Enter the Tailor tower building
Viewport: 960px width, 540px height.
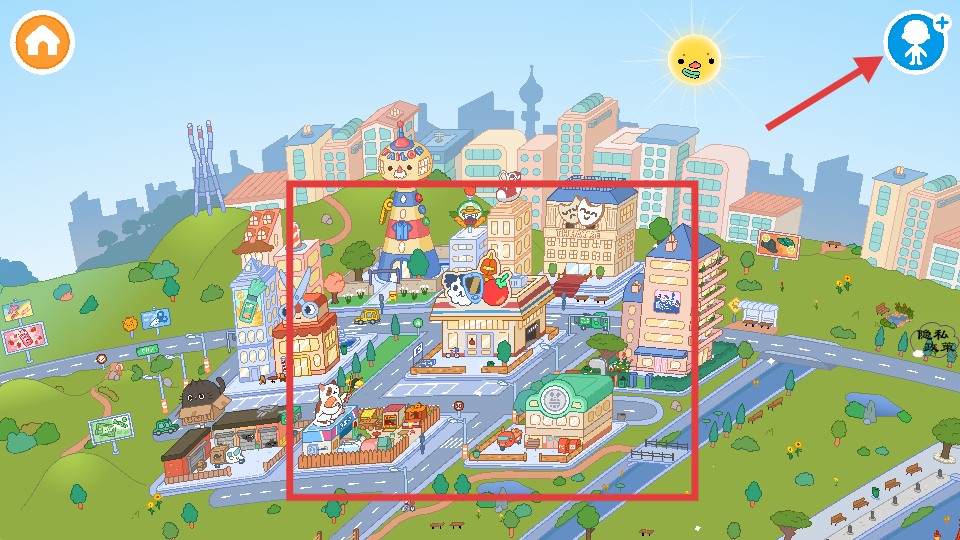point(404,215)
